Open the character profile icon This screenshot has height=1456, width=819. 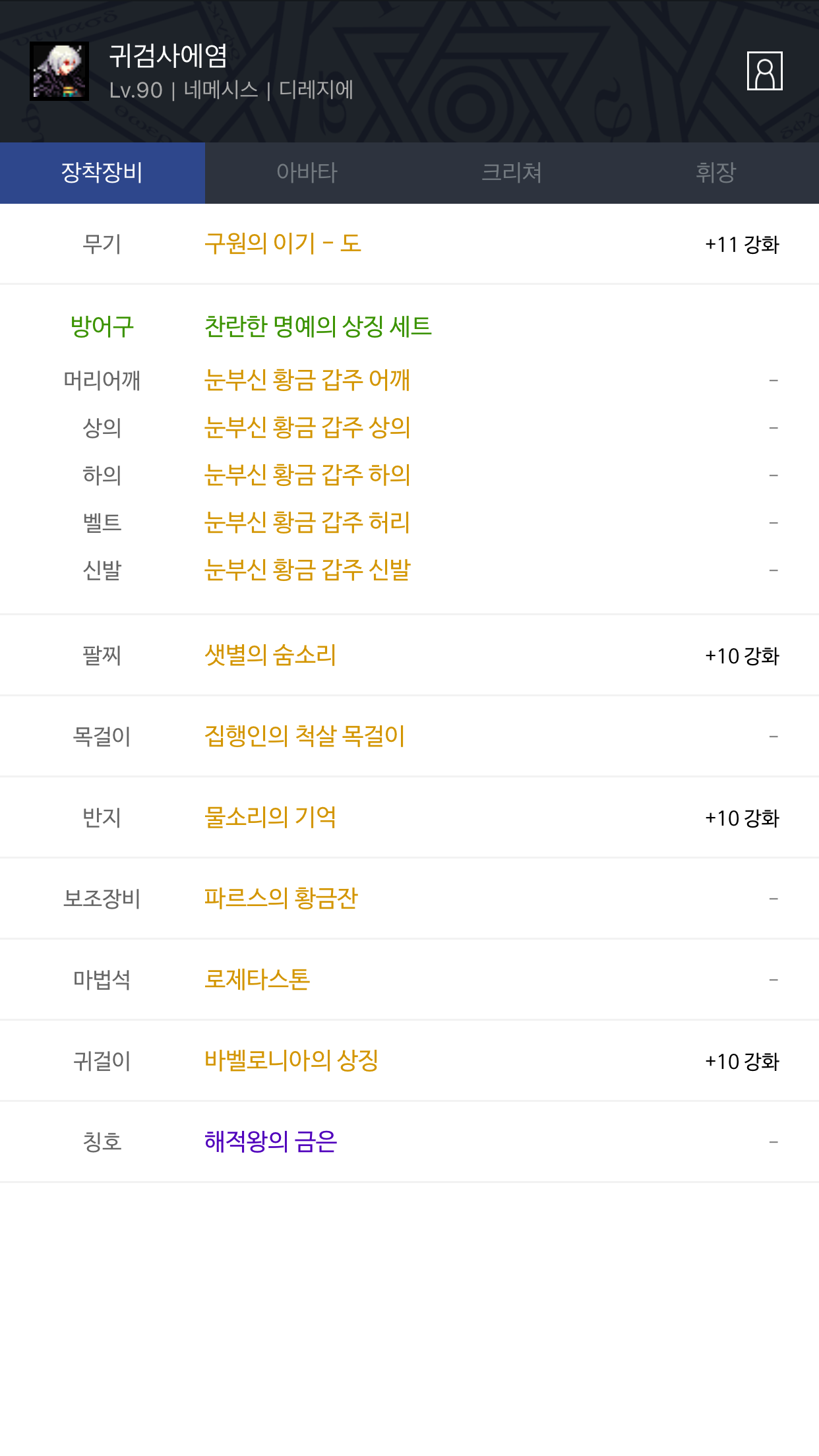tap(764, 71)
